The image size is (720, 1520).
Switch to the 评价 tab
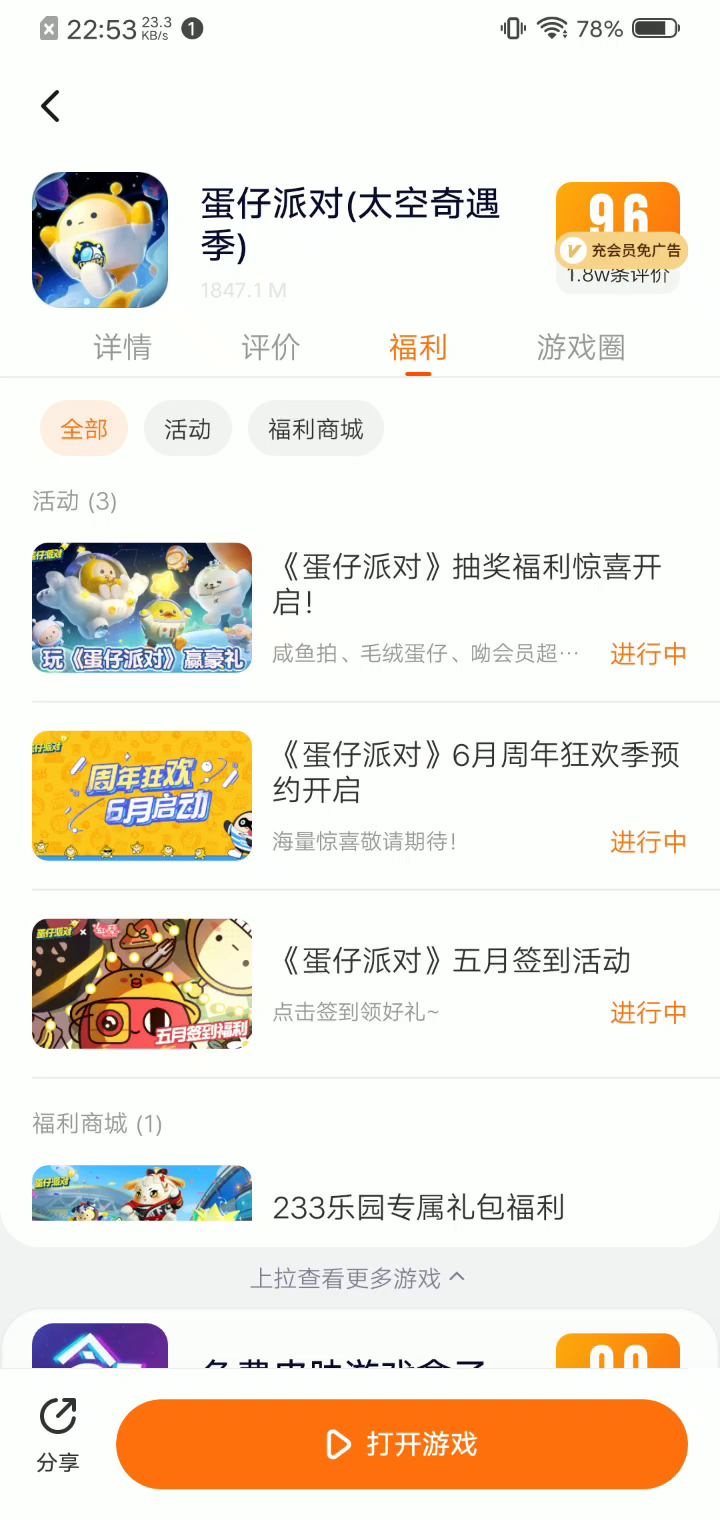[x=270, y=348]
